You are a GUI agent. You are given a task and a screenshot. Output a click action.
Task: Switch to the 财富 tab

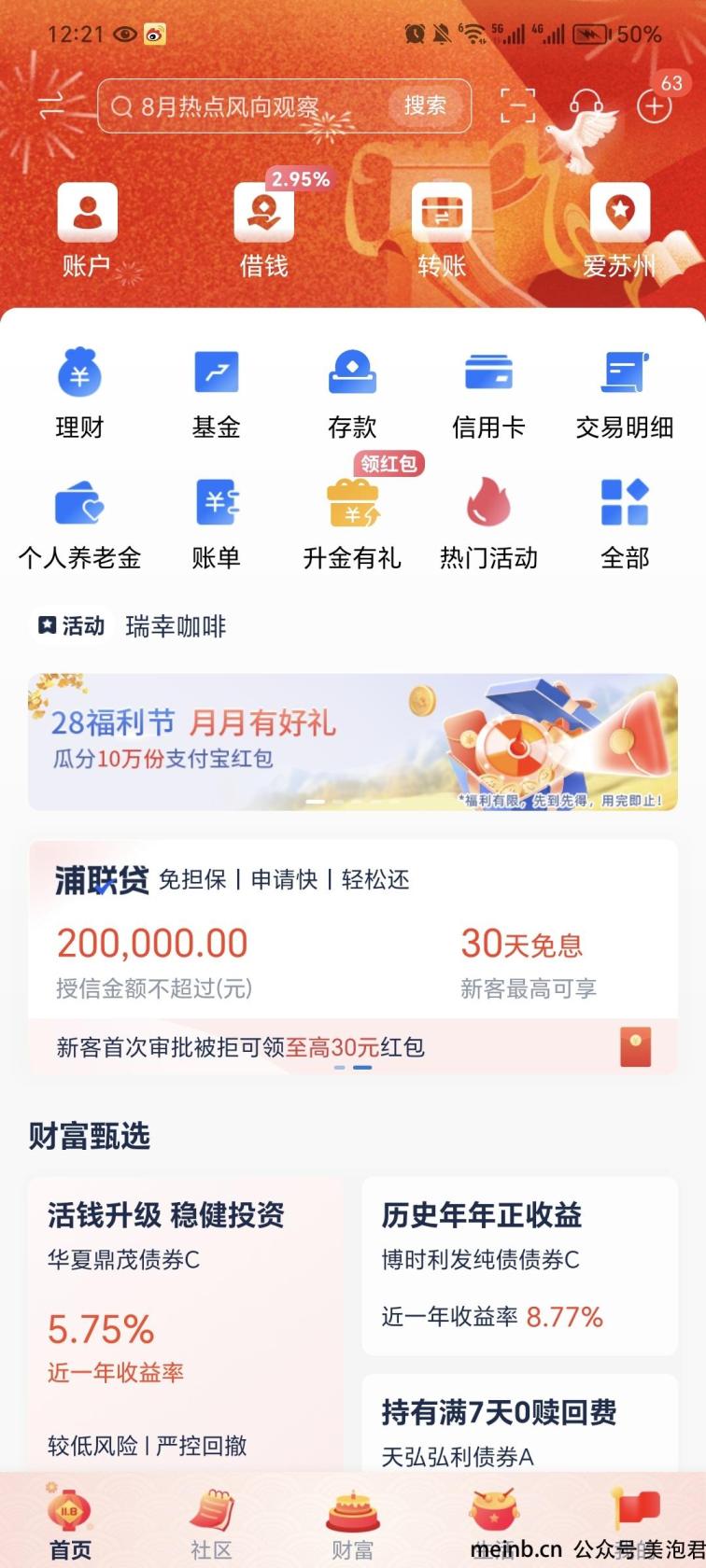pos(352,1521)
